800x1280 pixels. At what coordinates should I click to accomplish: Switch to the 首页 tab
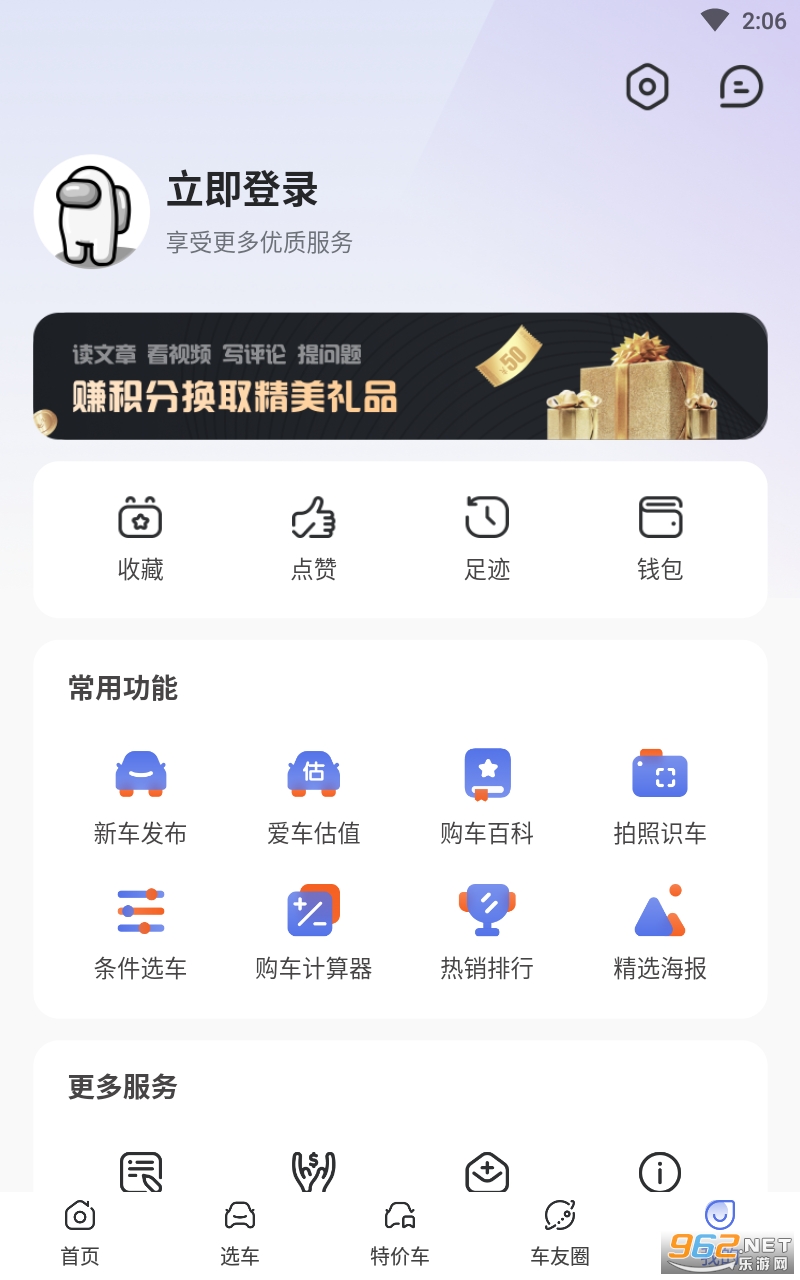tap(80, 1234)
